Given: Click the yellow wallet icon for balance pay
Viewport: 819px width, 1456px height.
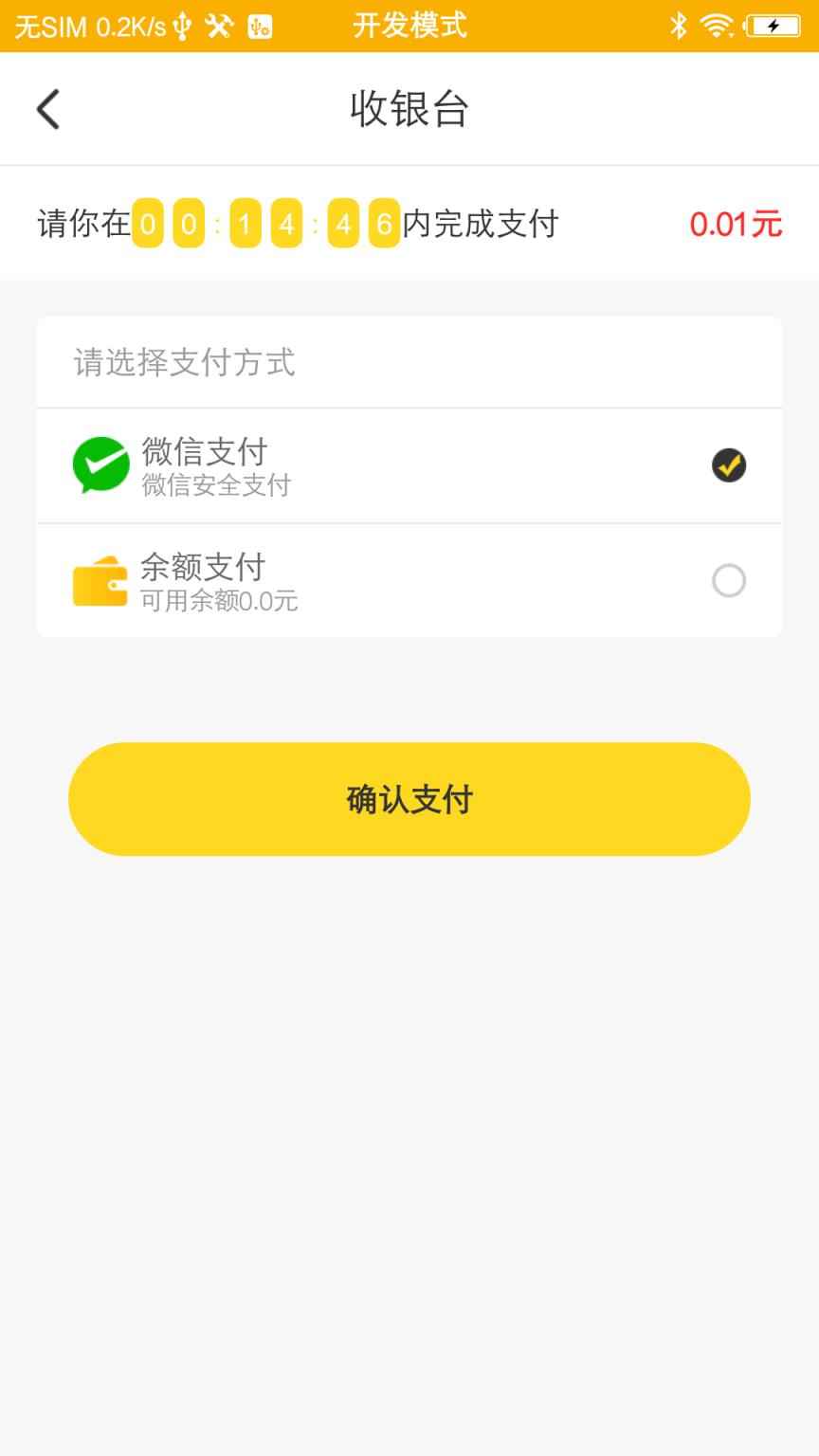Looking at the screenshot, I should click(x=101, y=580).
